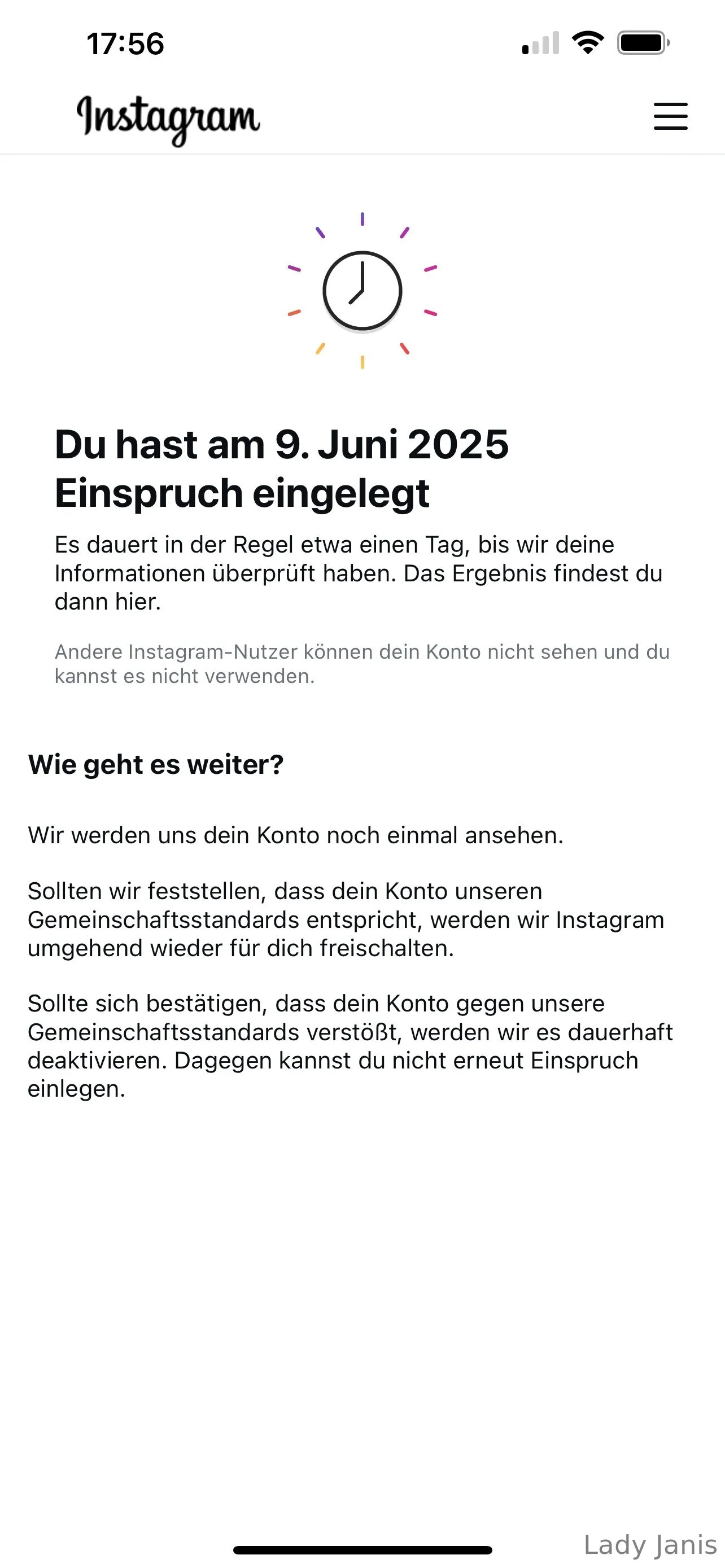Open the hamburger menu at top right

[x=670, y=116]
